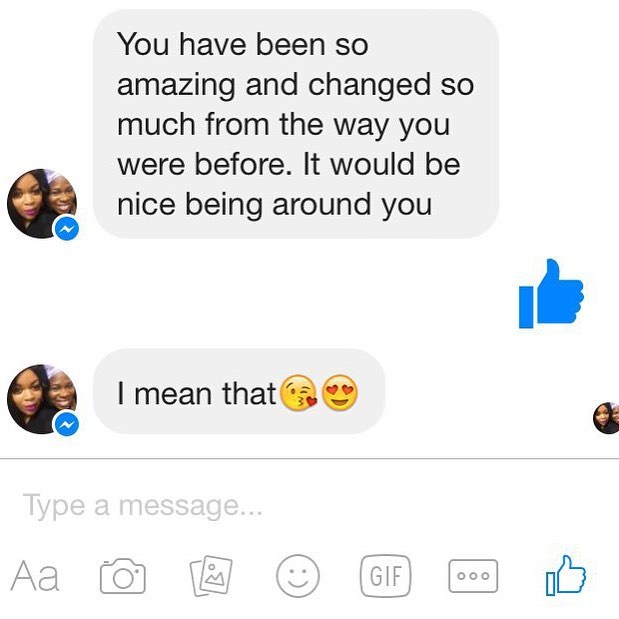Open the camera to take a photo
The height and width of the screenshot is (619, 619).
click(x=123, y=577)
